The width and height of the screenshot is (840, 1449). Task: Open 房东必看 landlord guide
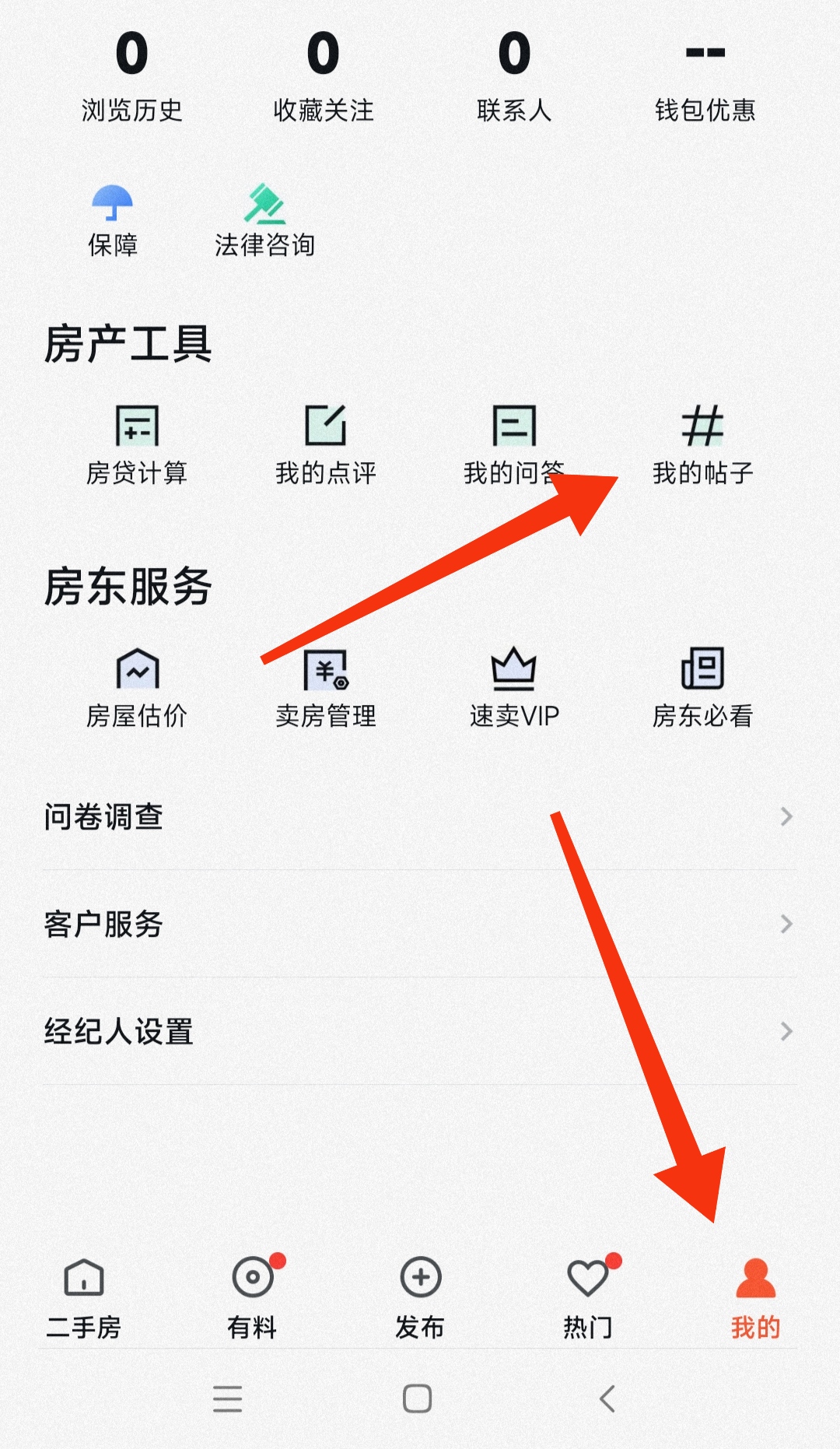point(702,688)
